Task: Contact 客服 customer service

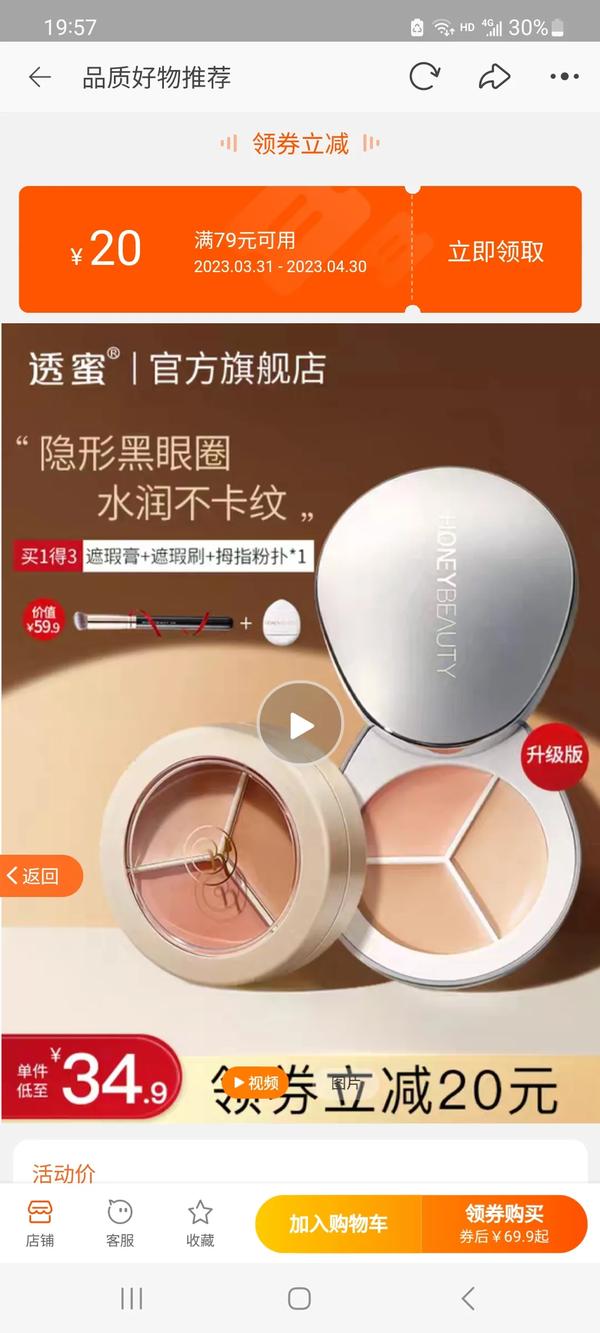Action: click(120, 1223)
